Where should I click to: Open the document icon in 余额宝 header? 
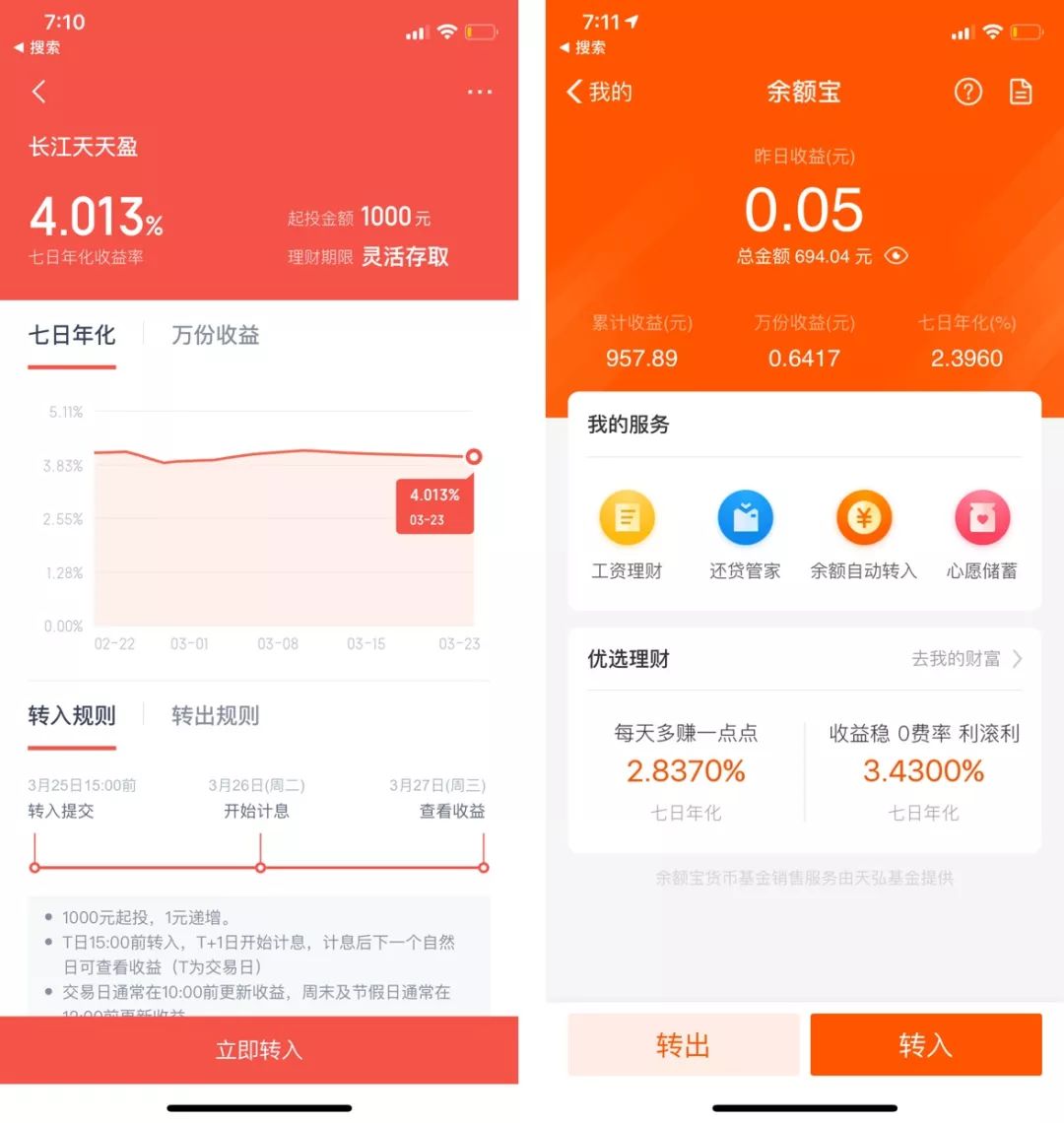1022,93
